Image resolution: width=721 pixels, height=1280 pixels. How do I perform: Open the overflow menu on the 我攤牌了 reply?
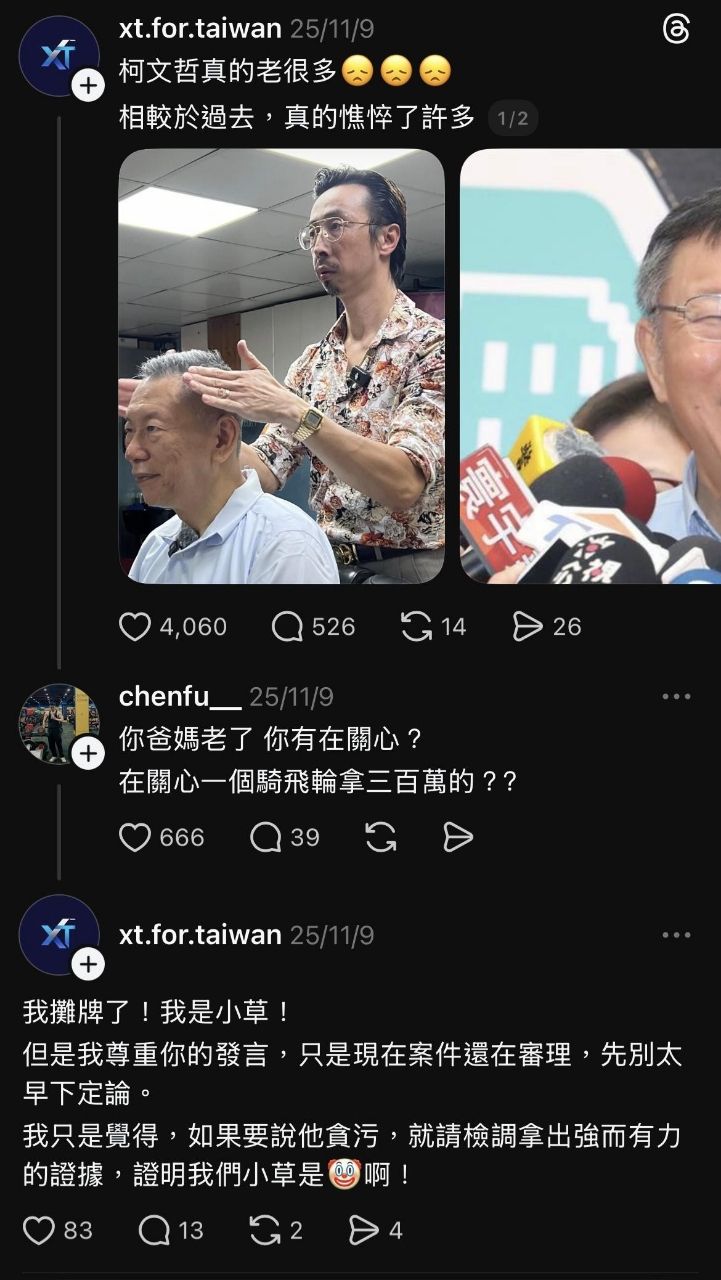pos(676,936)
